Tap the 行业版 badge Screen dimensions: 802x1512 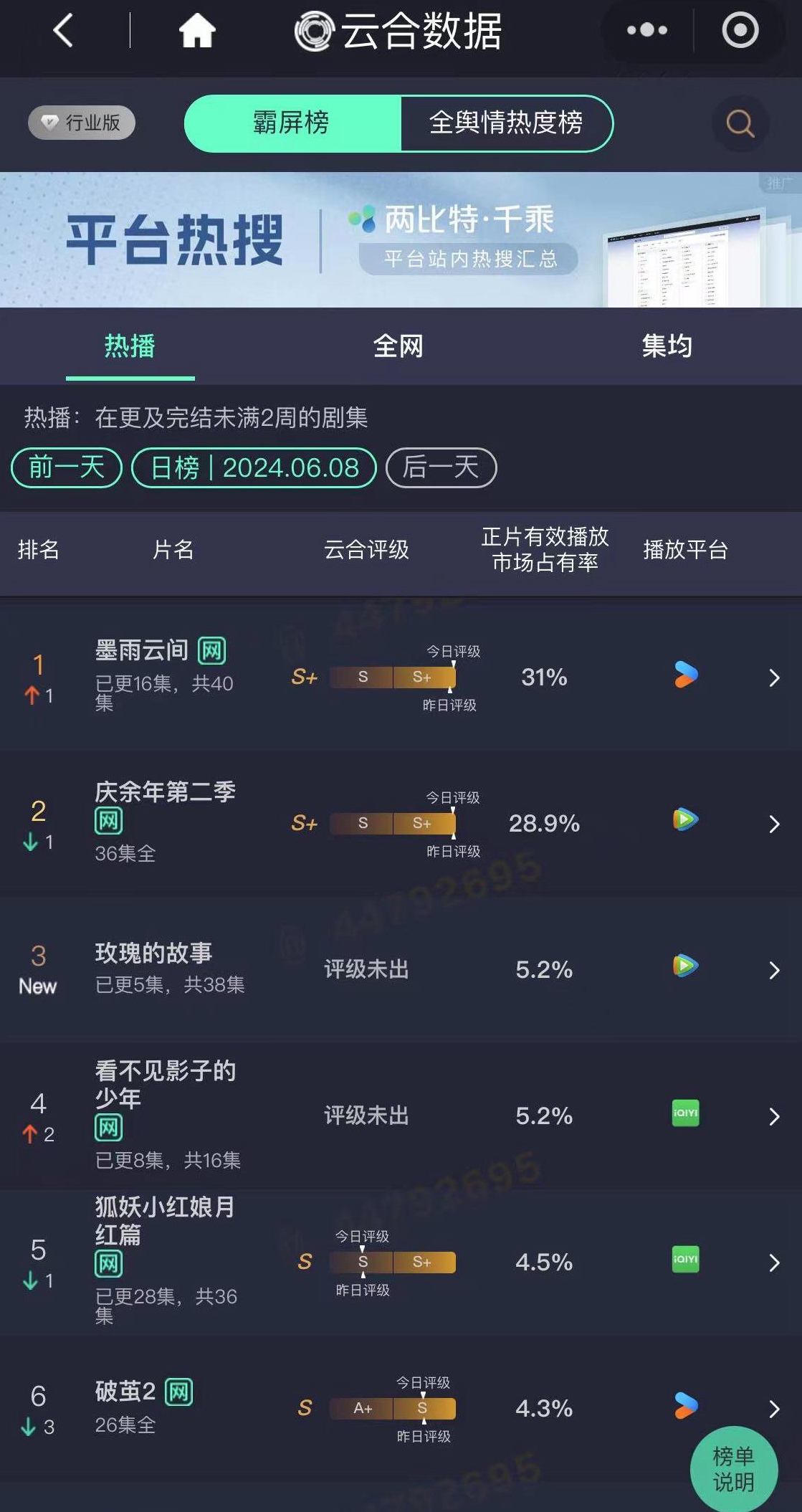[x=82, y=123]
